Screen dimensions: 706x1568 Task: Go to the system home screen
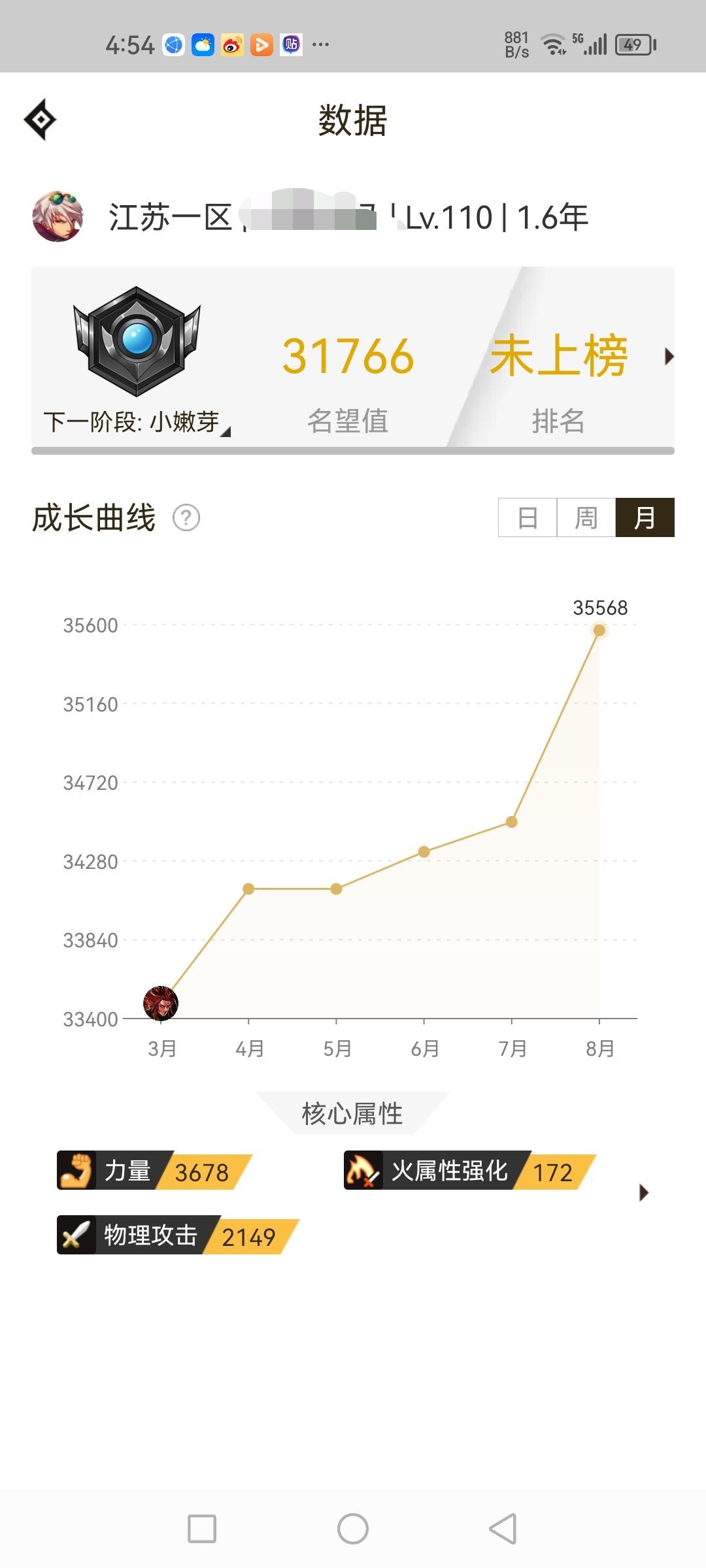(353, 1529)
